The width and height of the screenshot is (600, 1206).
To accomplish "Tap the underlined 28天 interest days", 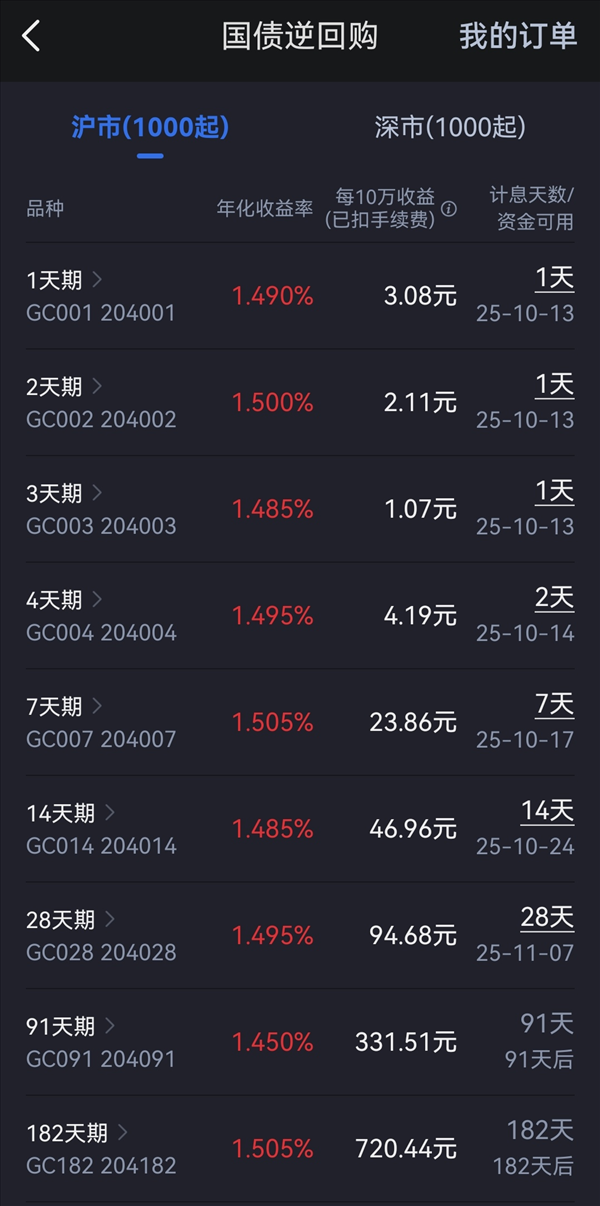I will tap(547, 917).
